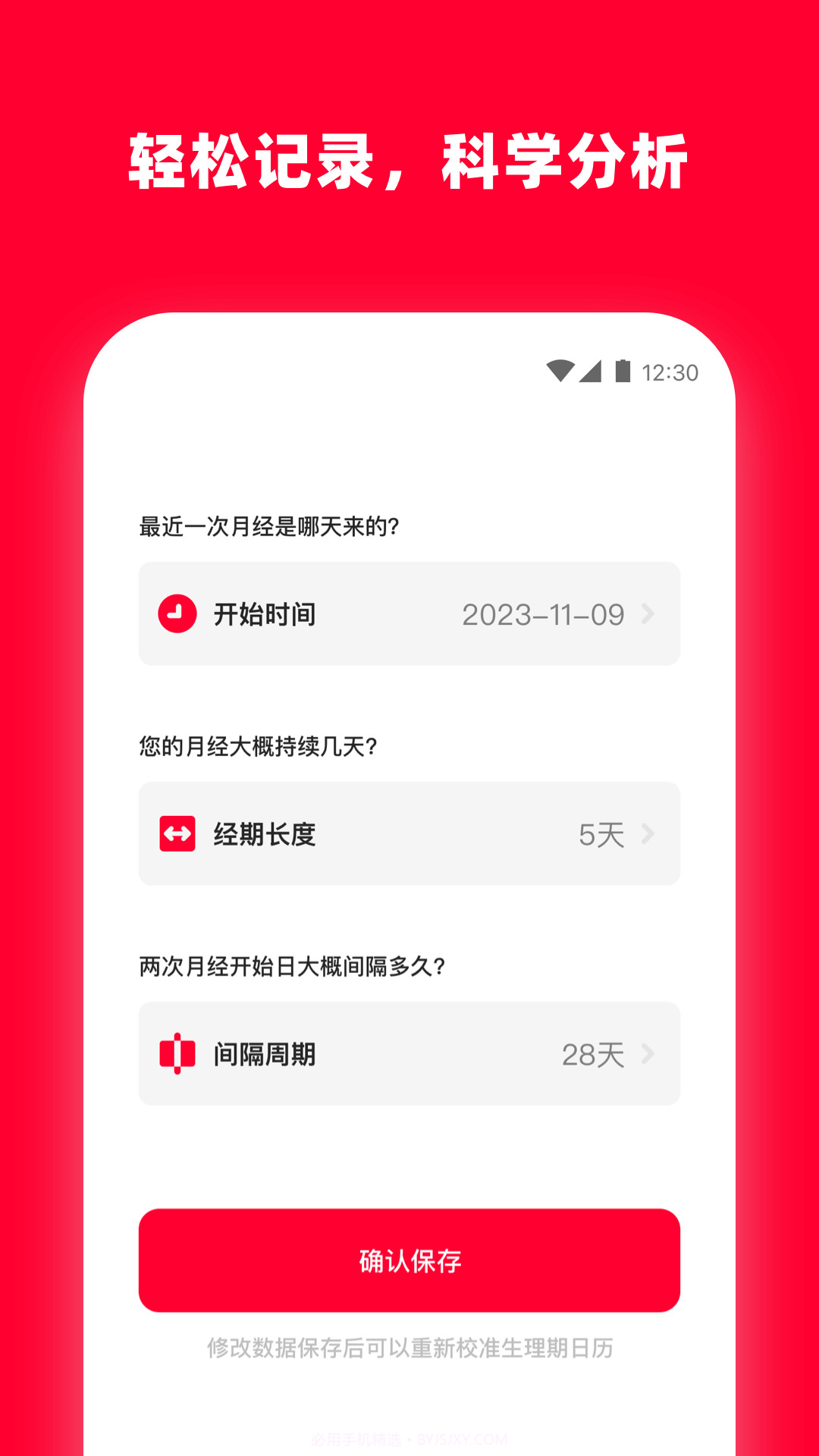
Task: Click the red icon inside the start time row
Action: tap(176, 614)
